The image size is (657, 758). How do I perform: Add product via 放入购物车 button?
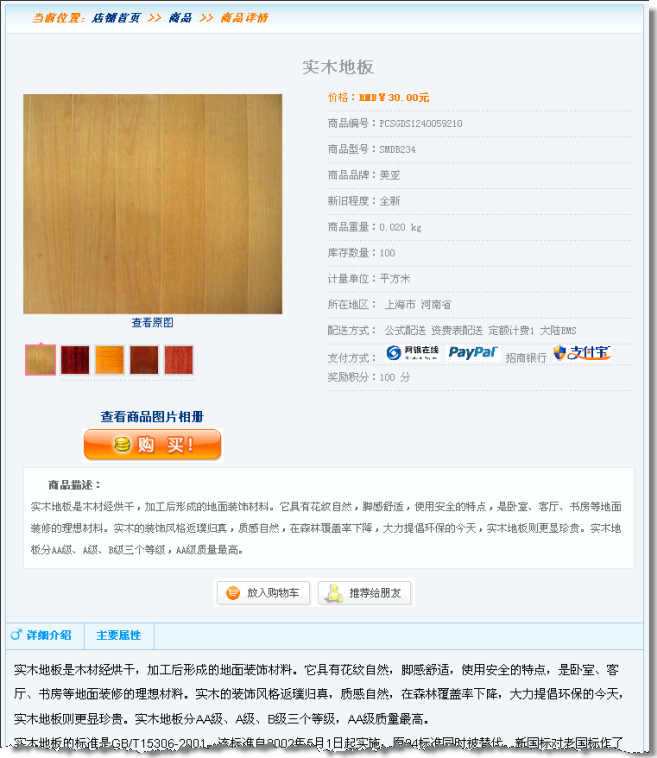click(264, 593)
